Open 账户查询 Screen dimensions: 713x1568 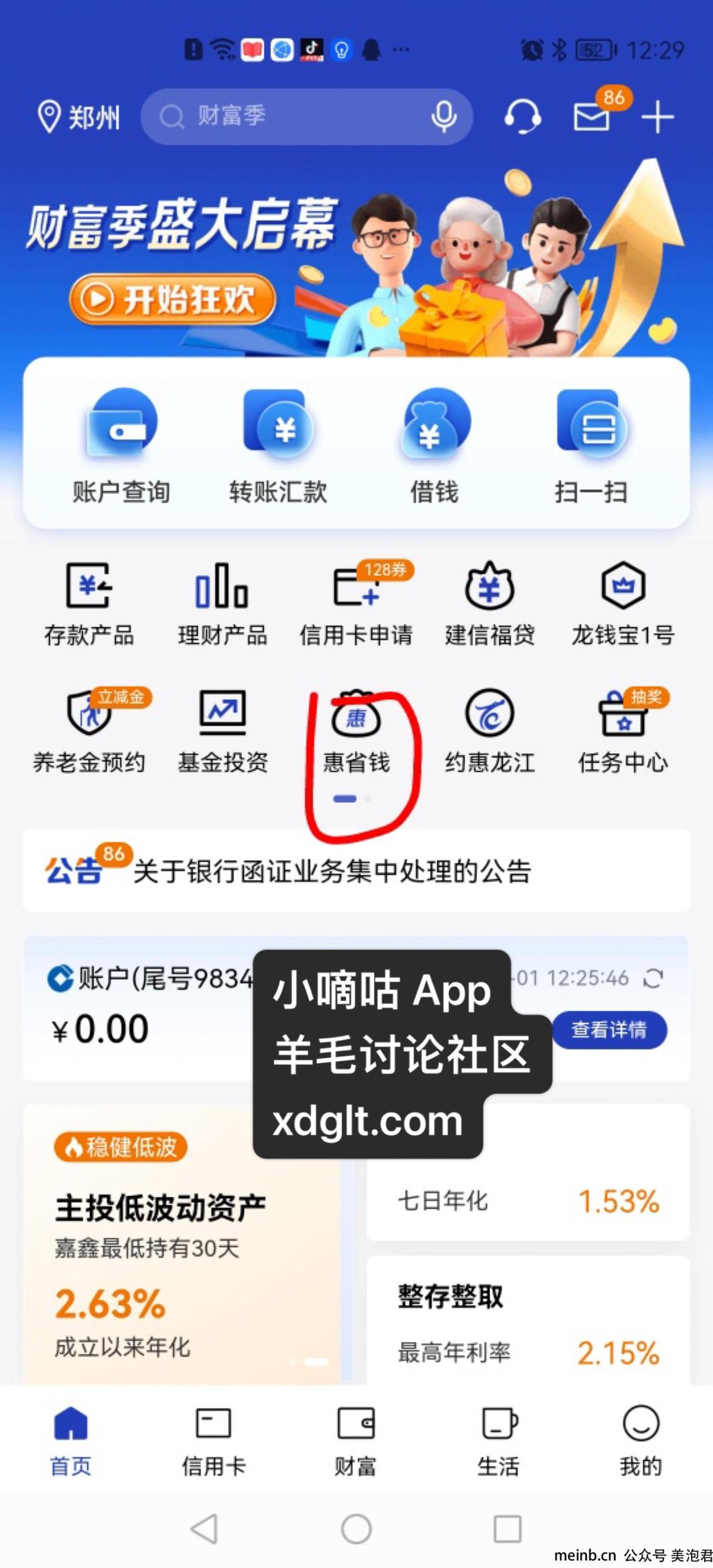pos(121,446)
